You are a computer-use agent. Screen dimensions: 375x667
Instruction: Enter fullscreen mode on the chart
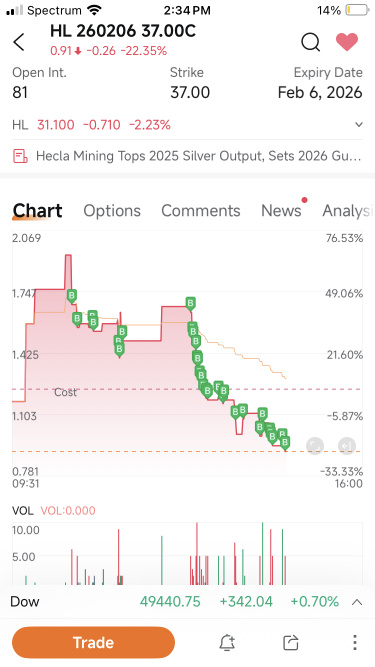point(315,446)
